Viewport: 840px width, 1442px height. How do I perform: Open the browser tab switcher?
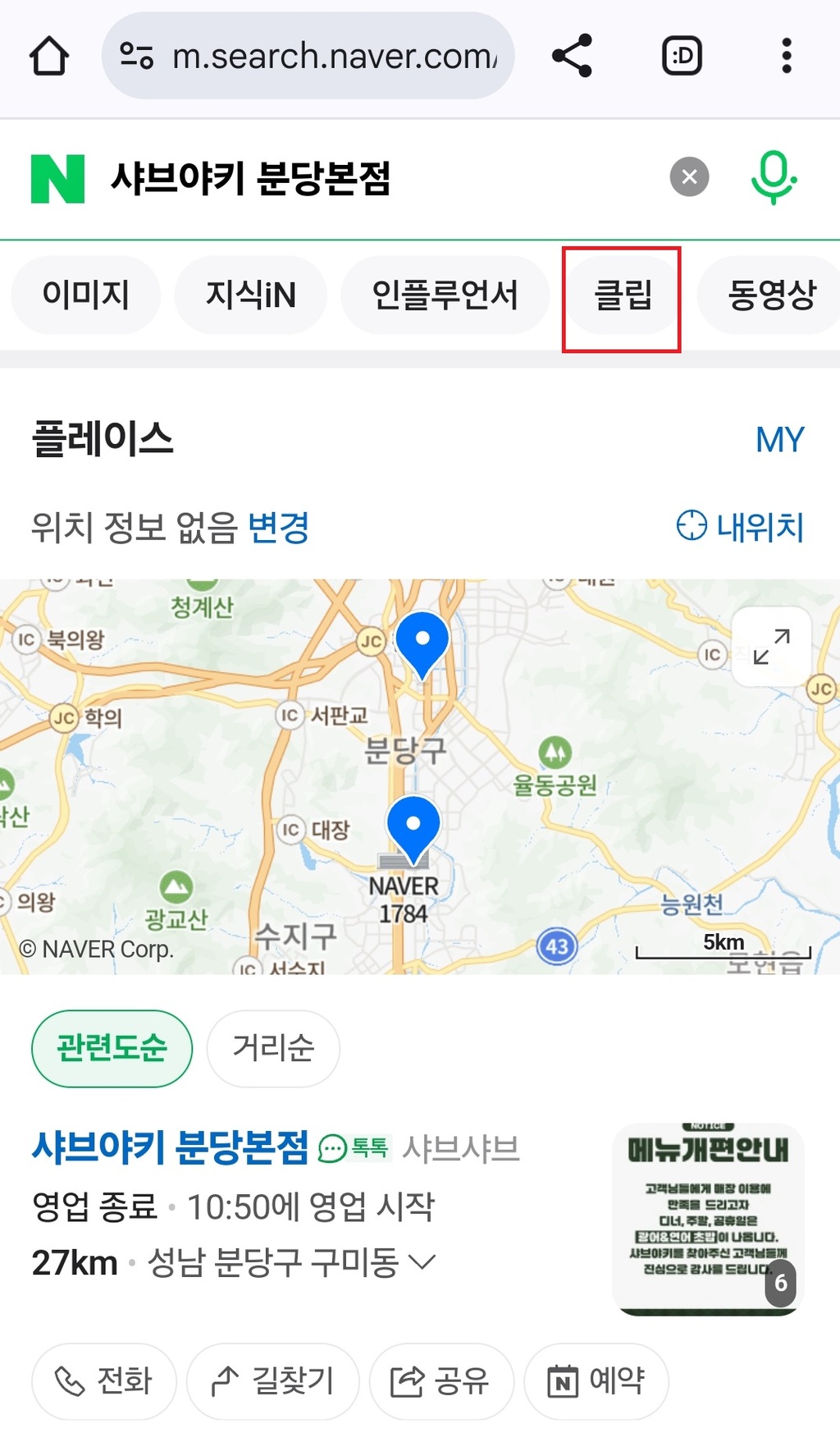[682, 57]
